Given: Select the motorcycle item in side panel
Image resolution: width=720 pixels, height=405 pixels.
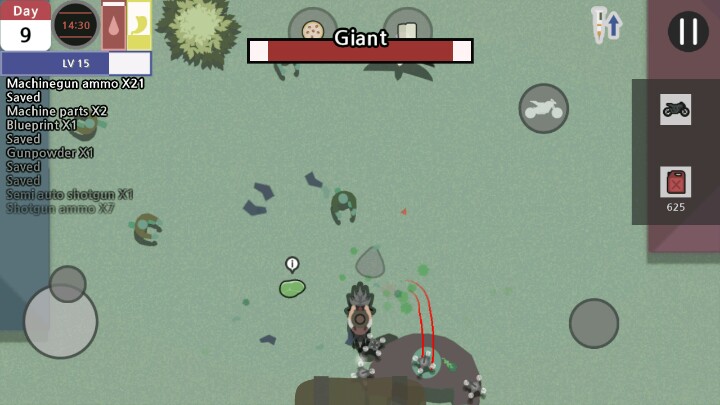Looking at the screenshot, I should click(x=675, y=109).
